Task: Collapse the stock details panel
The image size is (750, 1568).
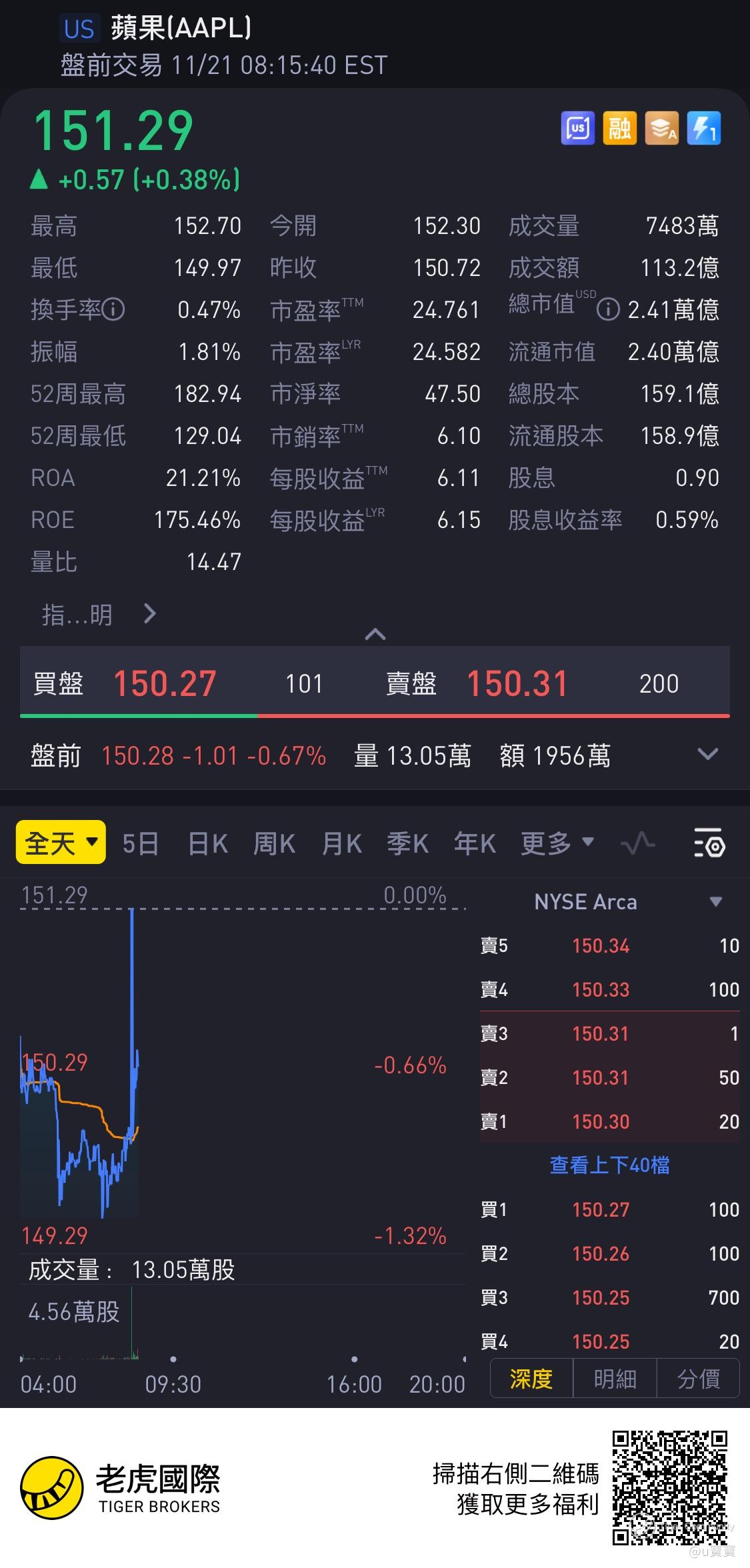Action: pos(375,634)
